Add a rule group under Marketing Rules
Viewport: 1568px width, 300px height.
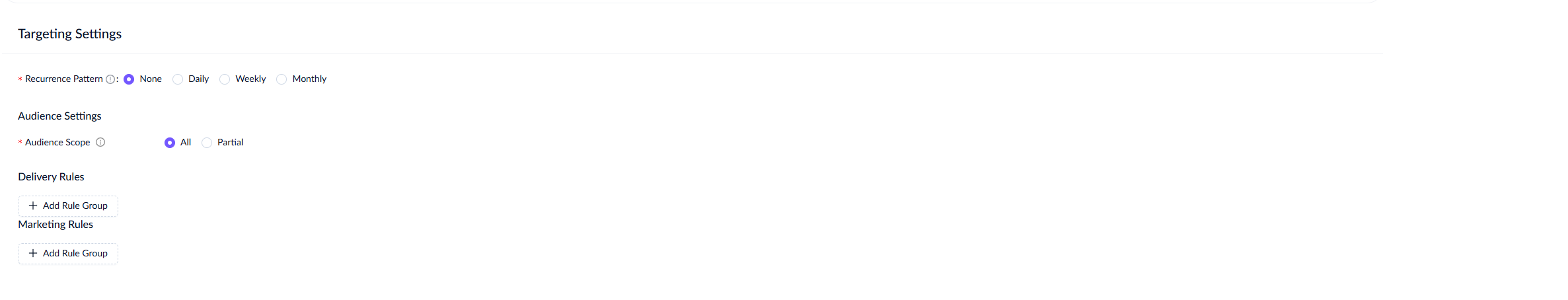coord(68,254)
